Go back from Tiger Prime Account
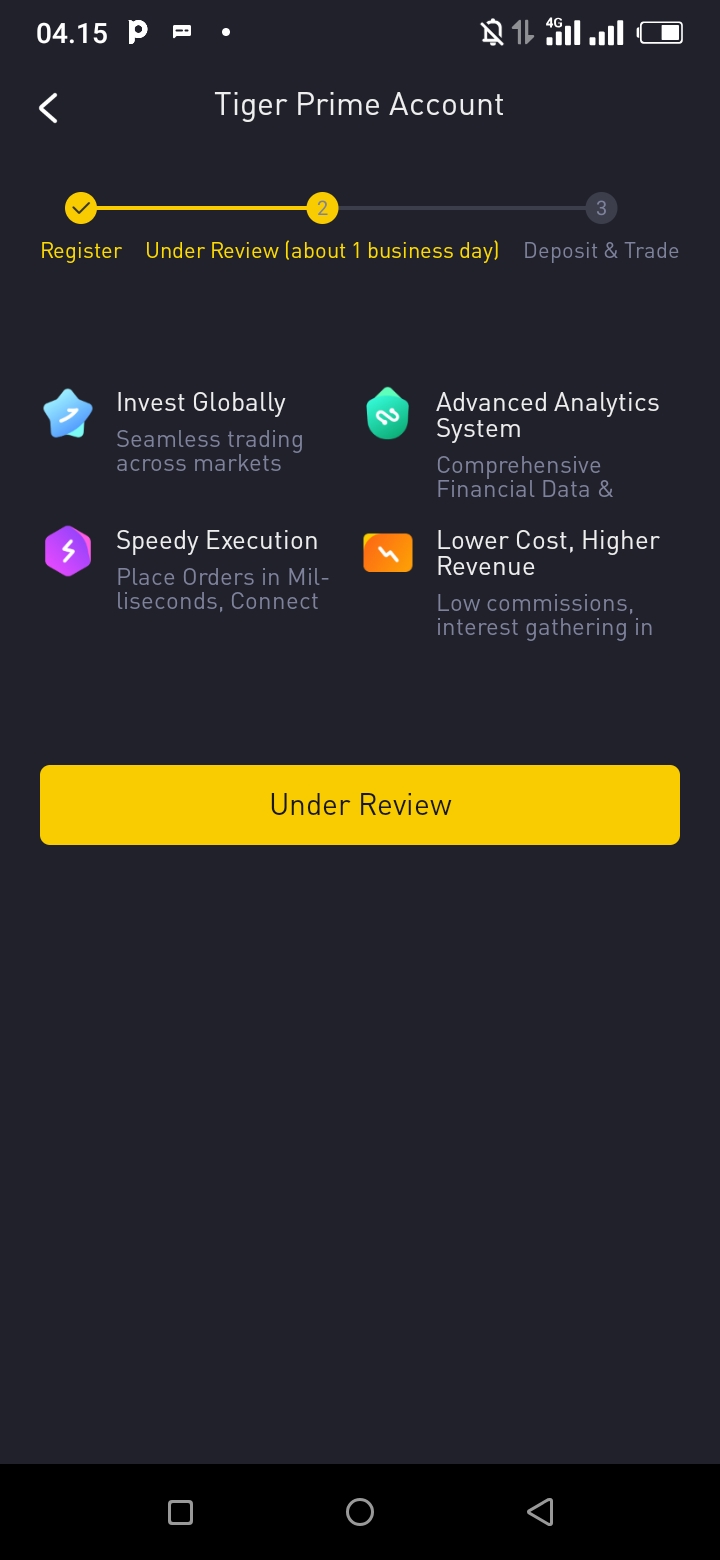 tap(48, 107)
